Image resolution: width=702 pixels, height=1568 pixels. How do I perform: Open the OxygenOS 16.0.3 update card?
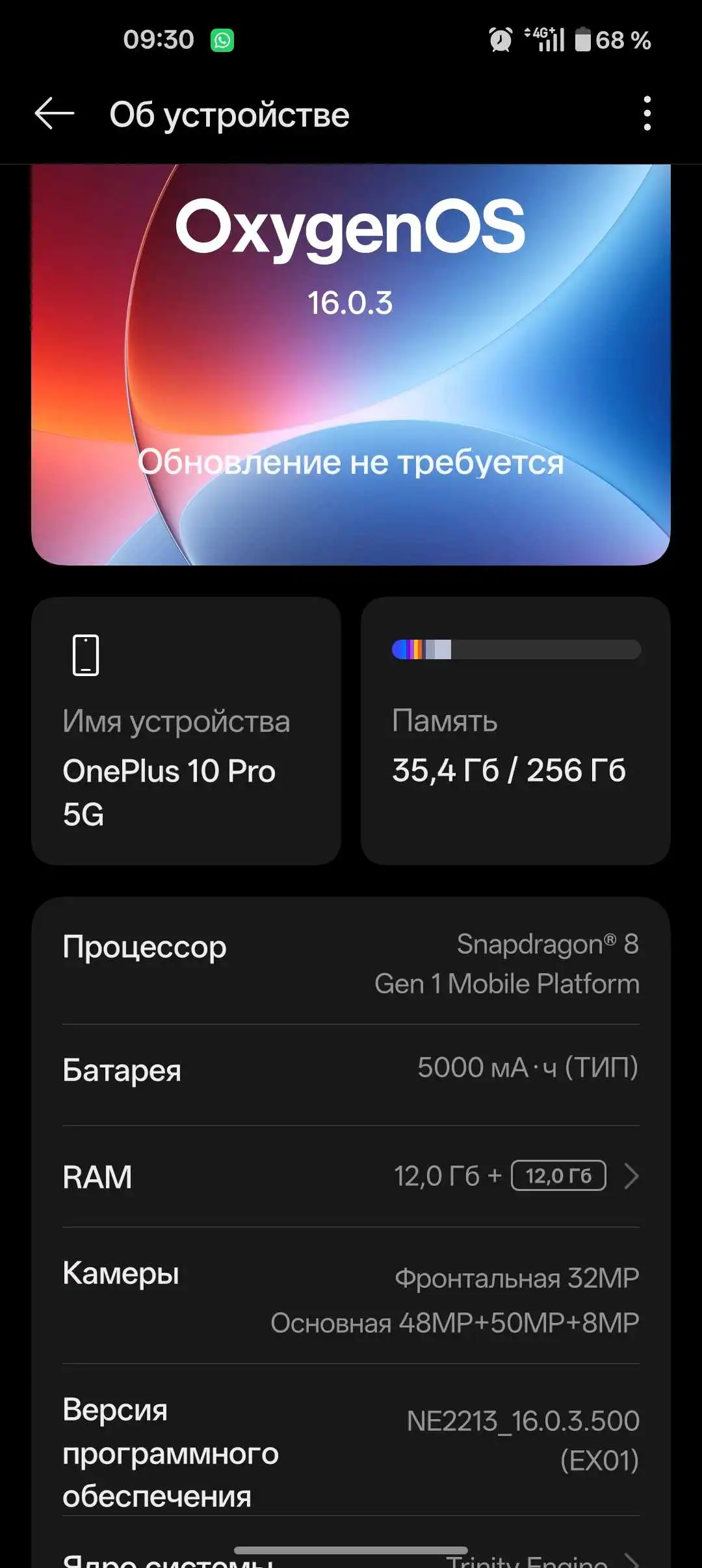(x=351, y=364)
